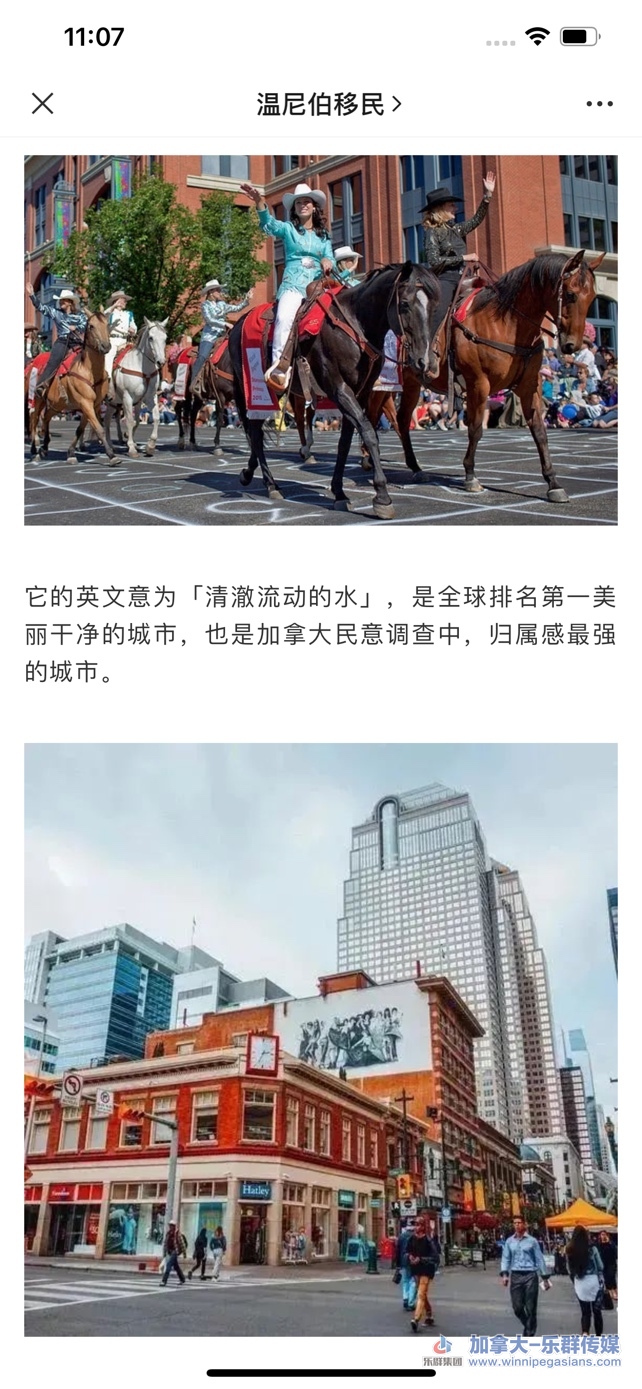642x1389 pixels.
Task: View the horse parade photo
Action: click(321, 340)
